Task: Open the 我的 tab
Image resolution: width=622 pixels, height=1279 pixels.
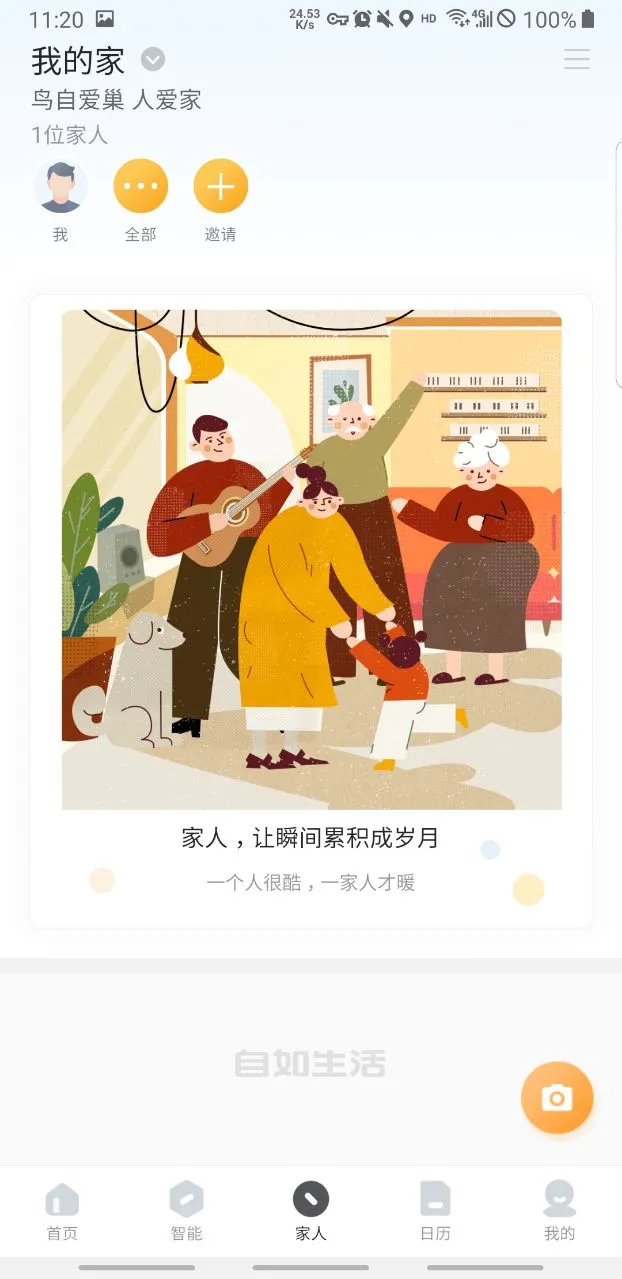Action: click(x=559, y=1209)
